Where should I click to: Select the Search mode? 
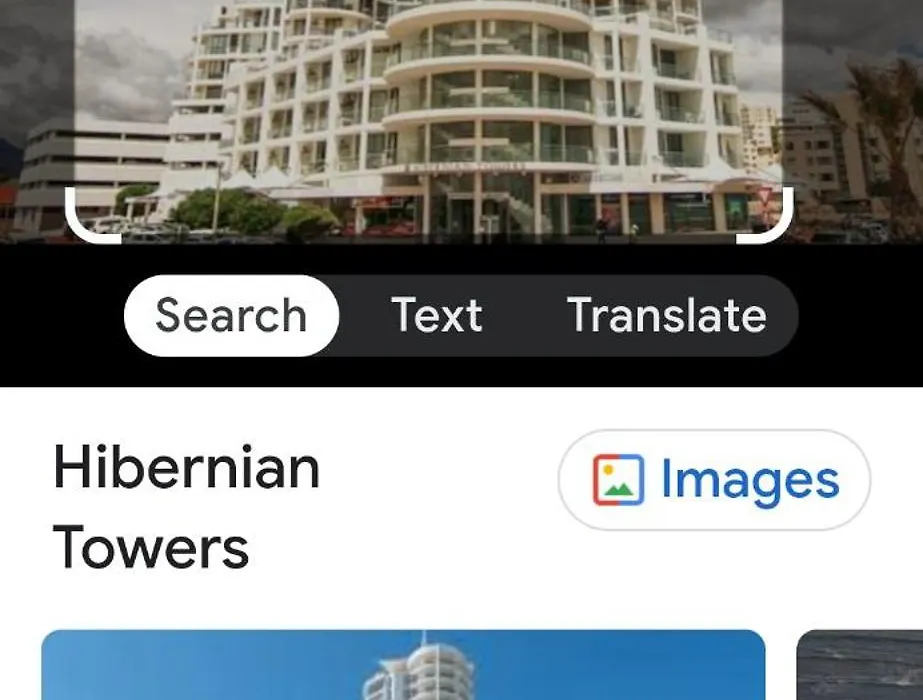tap(231, 316)
